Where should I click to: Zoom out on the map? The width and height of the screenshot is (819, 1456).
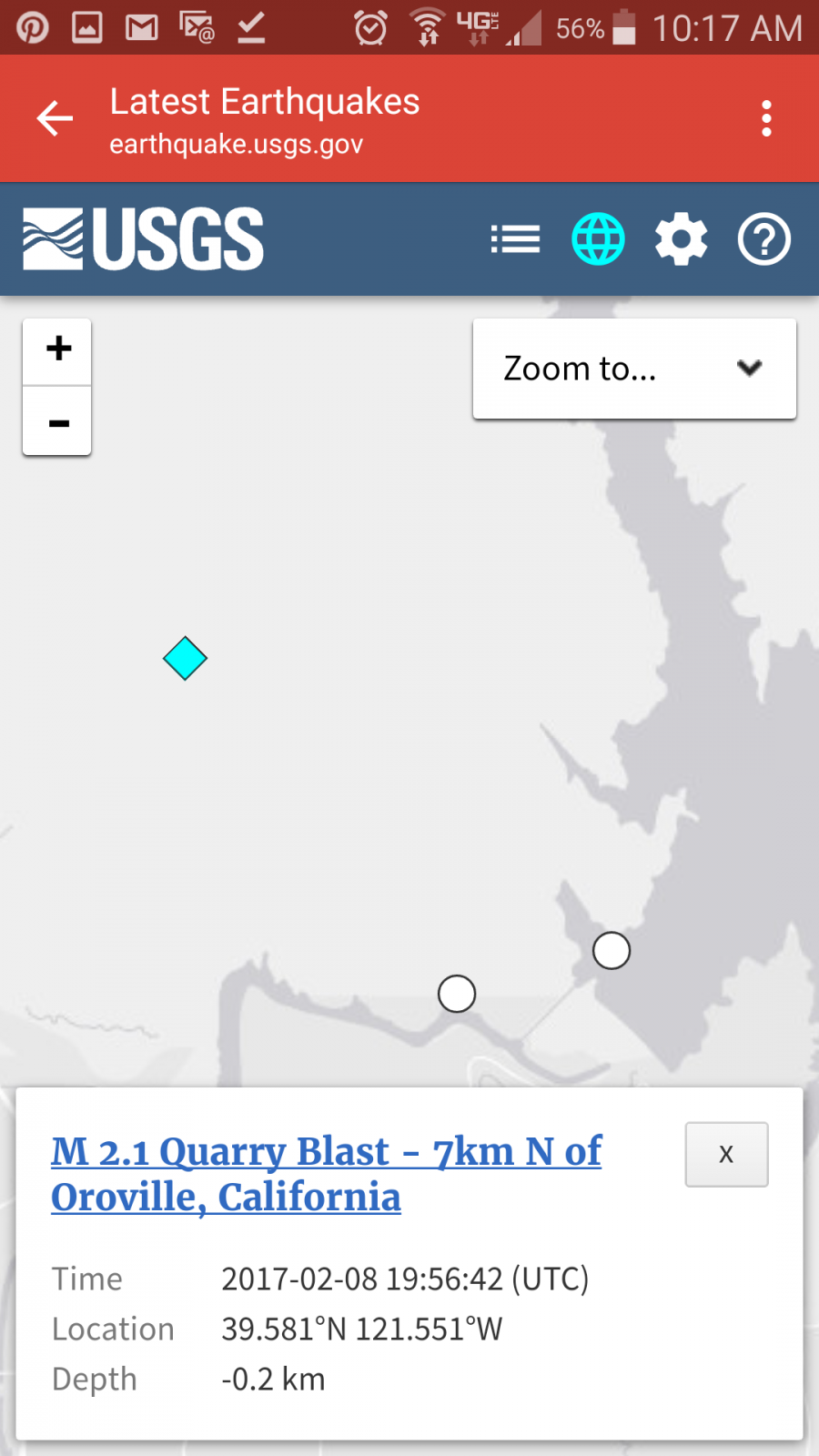(57, 422)
